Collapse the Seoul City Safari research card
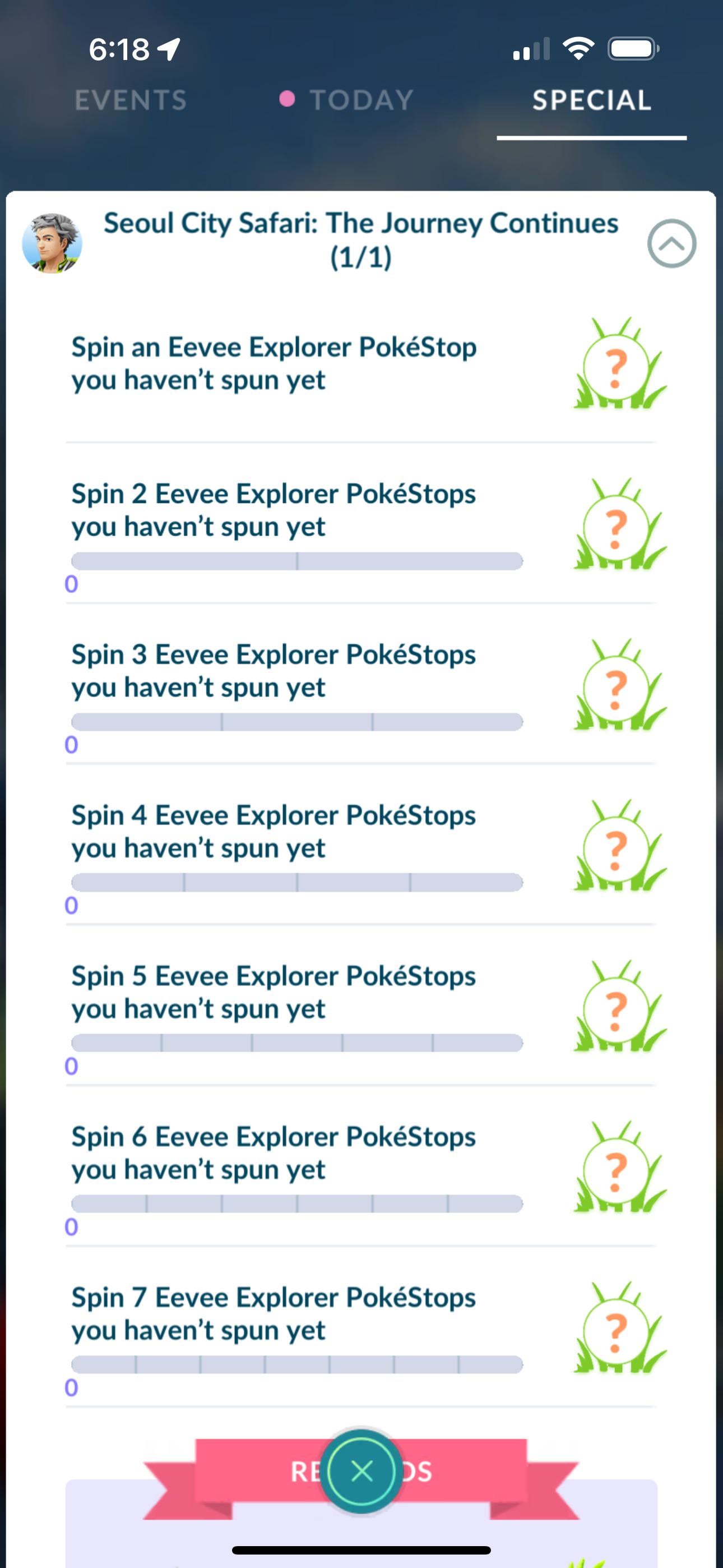The image size is (723, 1568). coord(671,244)
